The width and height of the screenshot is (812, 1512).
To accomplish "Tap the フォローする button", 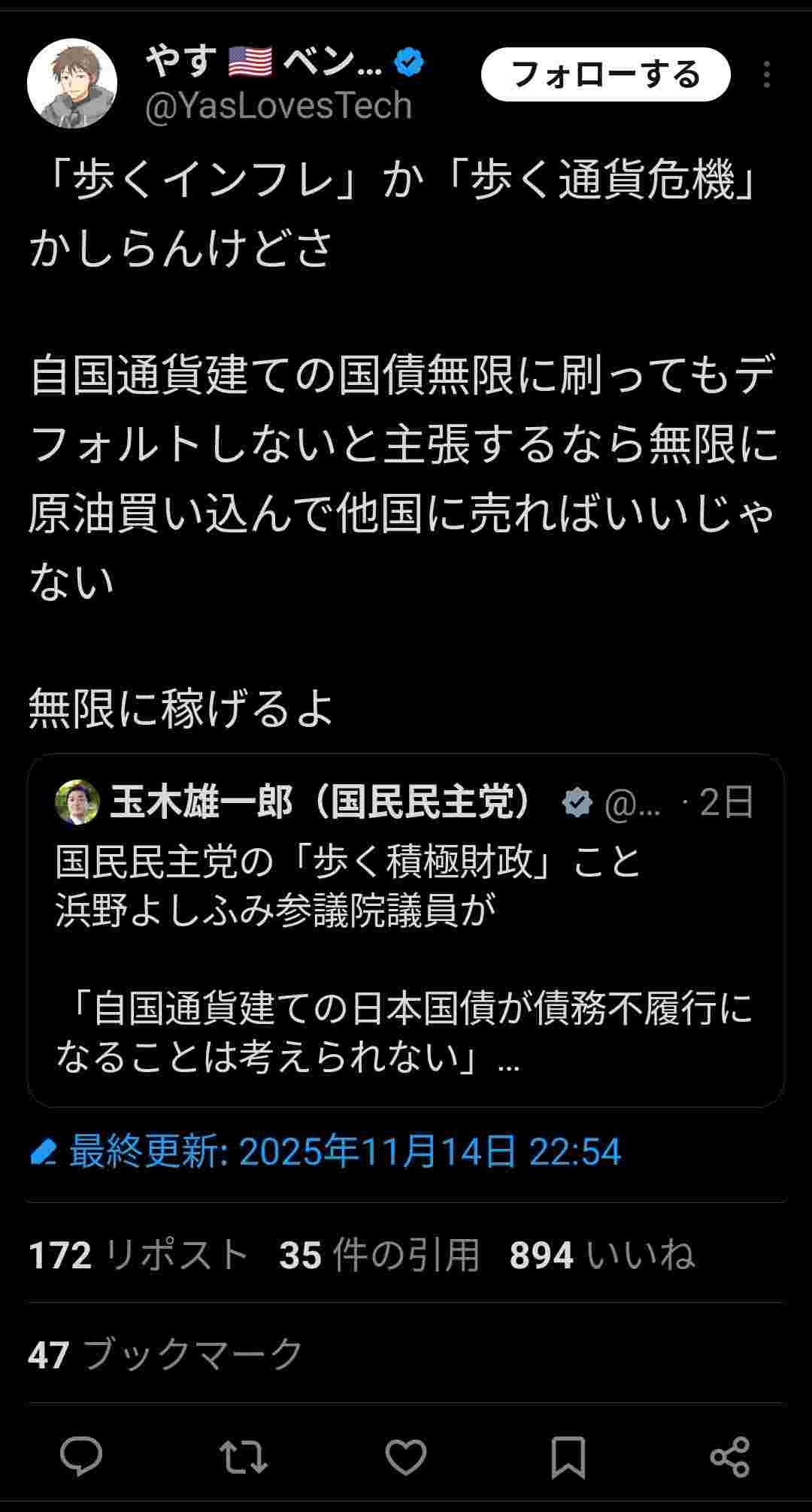I will click(x=605, y=74).
